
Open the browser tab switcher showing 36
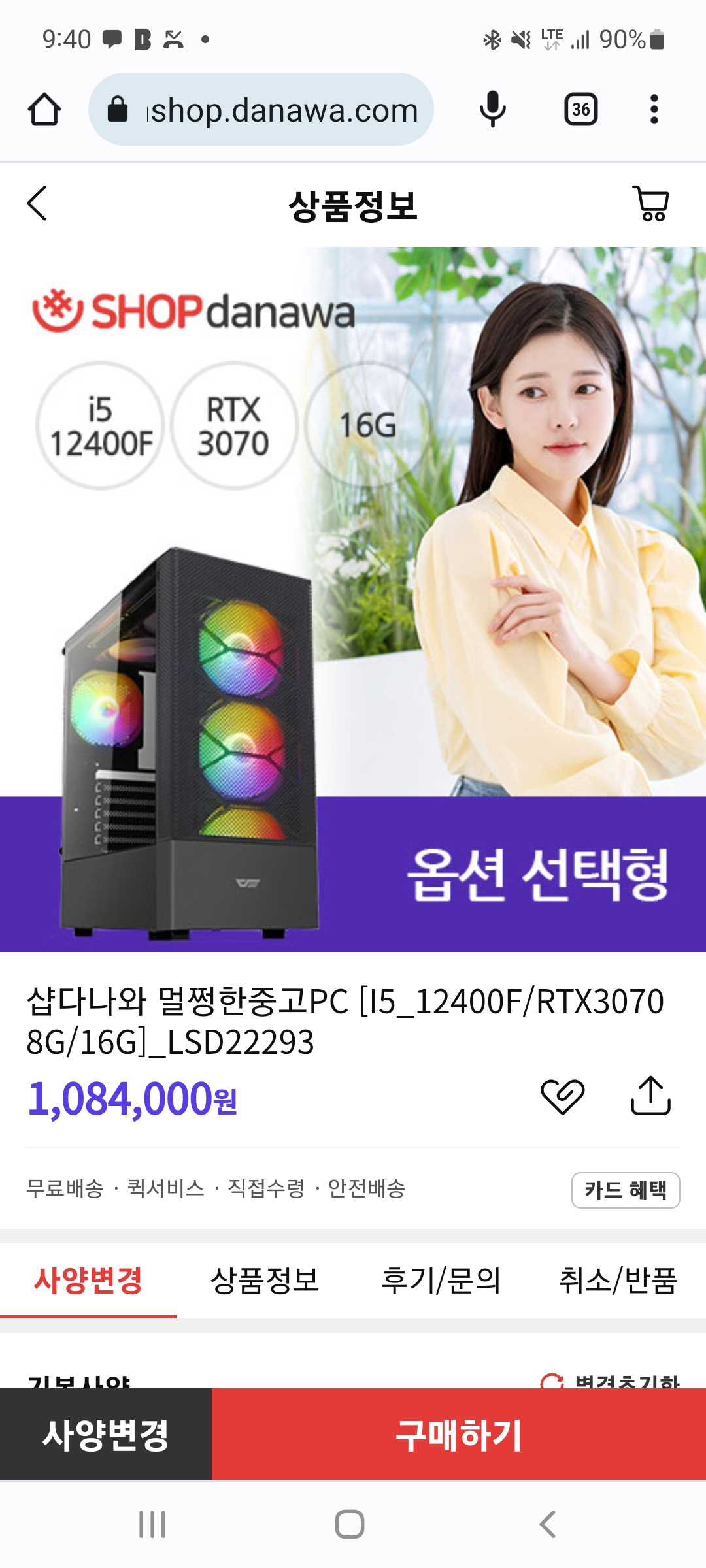click(x=580, y=109)
